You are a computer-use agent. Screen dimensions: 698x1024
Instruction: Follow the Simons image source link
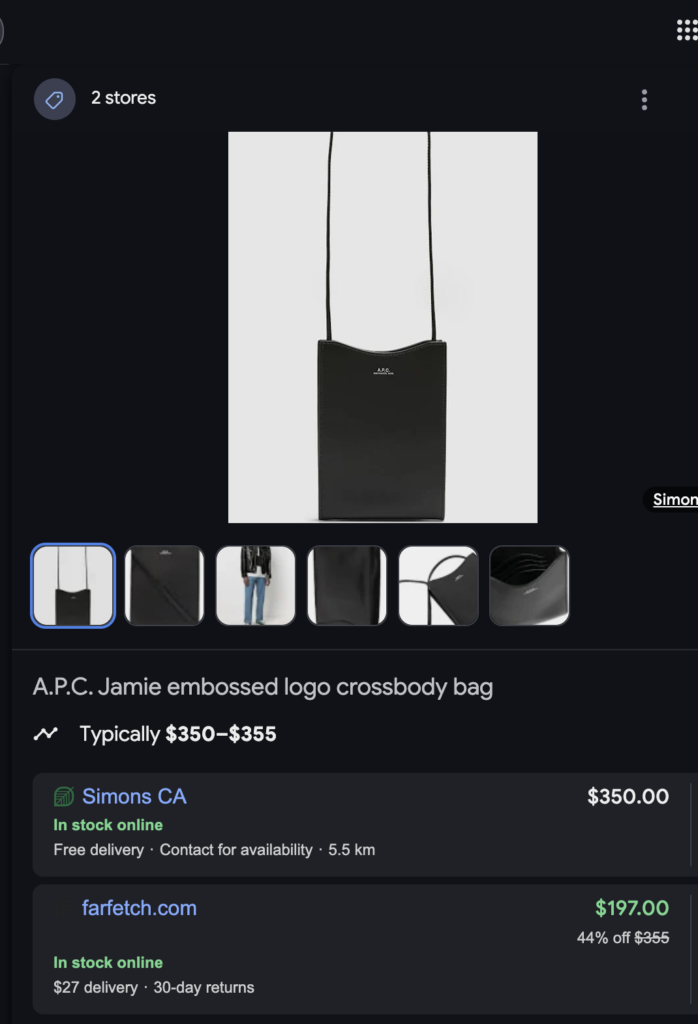click(675, 500)
